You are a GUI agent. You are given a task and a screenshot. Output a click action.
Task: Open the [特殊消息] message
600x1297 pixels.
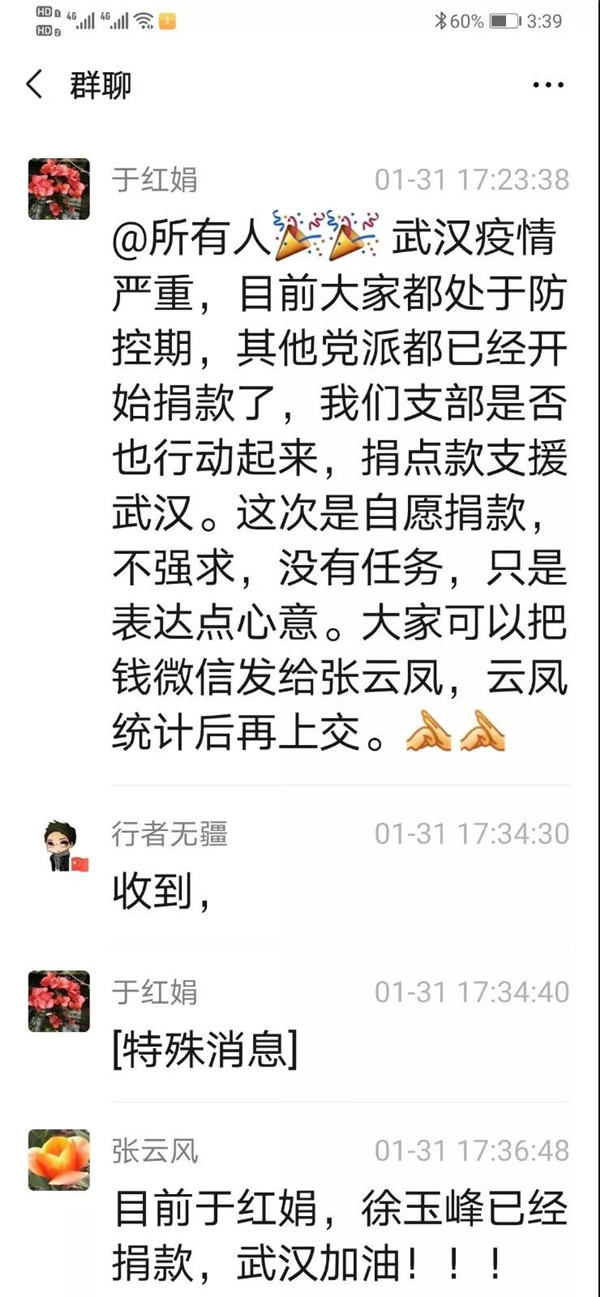click(206, 1051)
